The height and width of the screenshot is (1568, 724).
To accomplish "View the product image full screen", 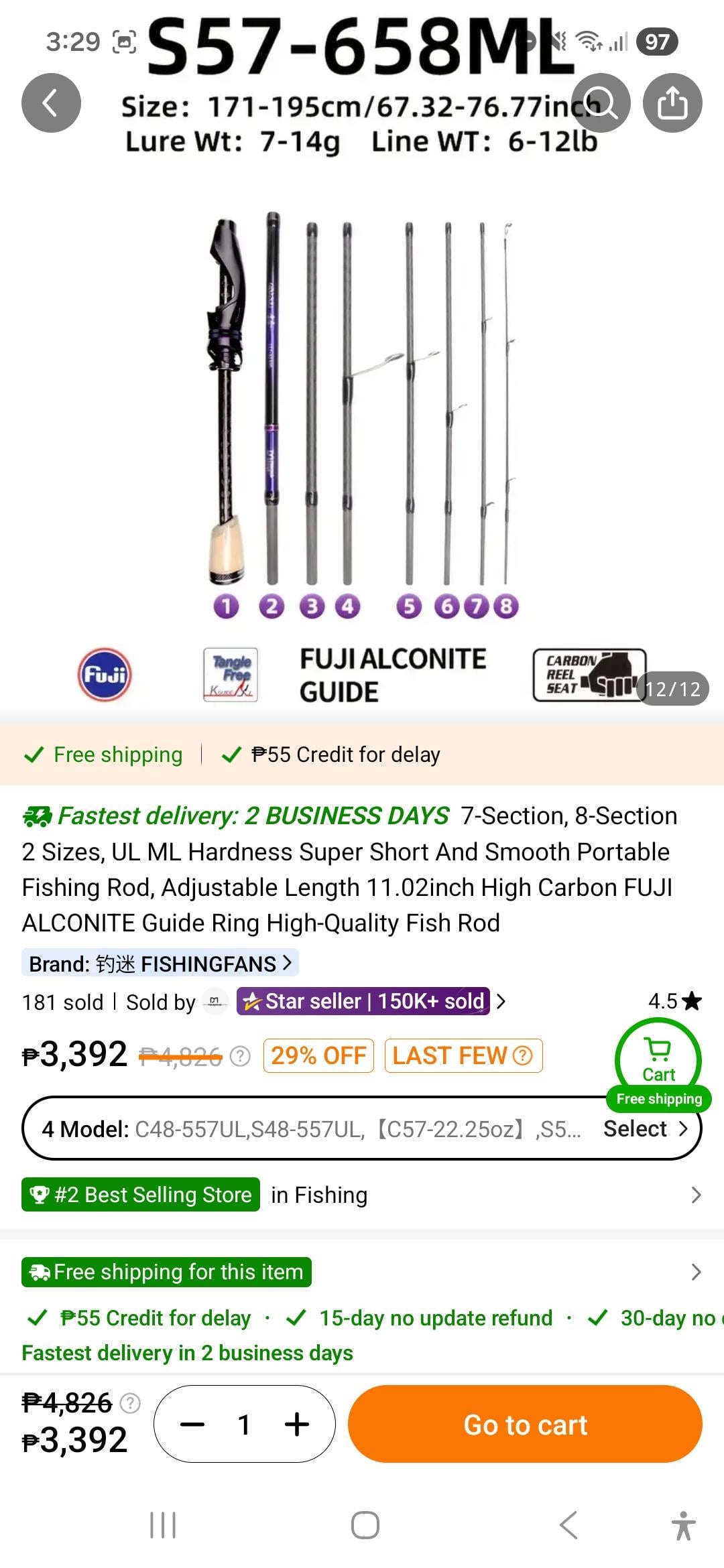I will (362, 402).
